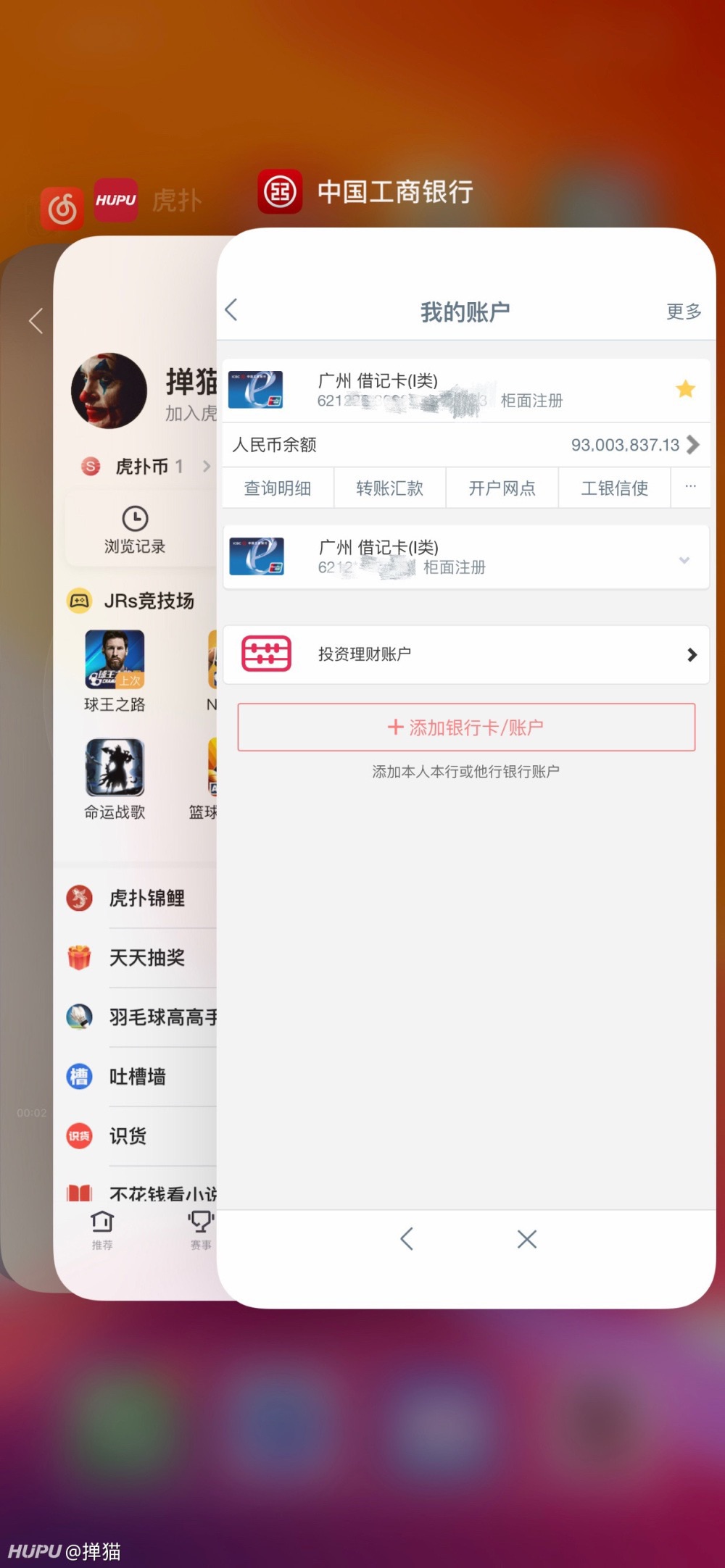Go back from 我的账户 page
725x1568 pixels.
point(232,310)
